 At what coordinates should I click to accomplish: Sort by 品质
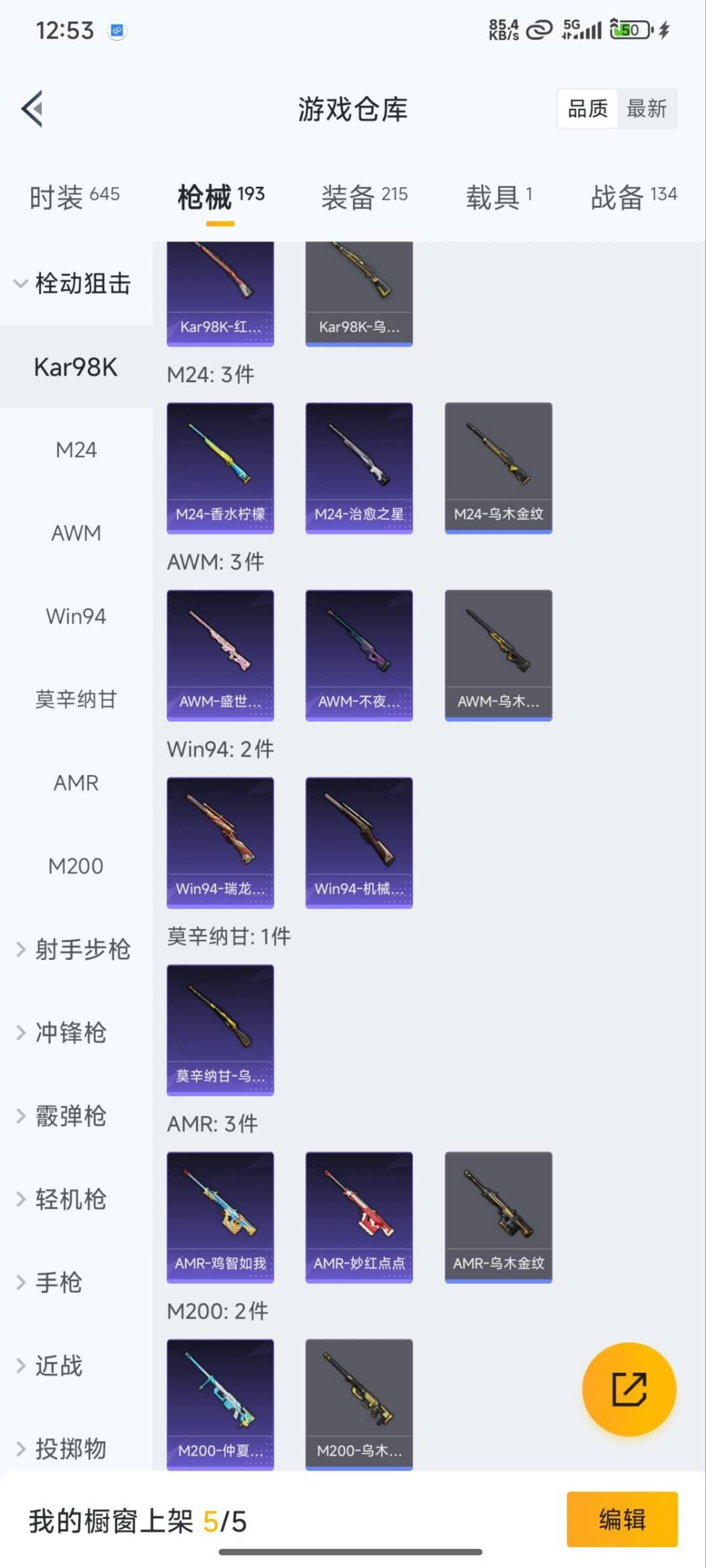tap(588, 108)
